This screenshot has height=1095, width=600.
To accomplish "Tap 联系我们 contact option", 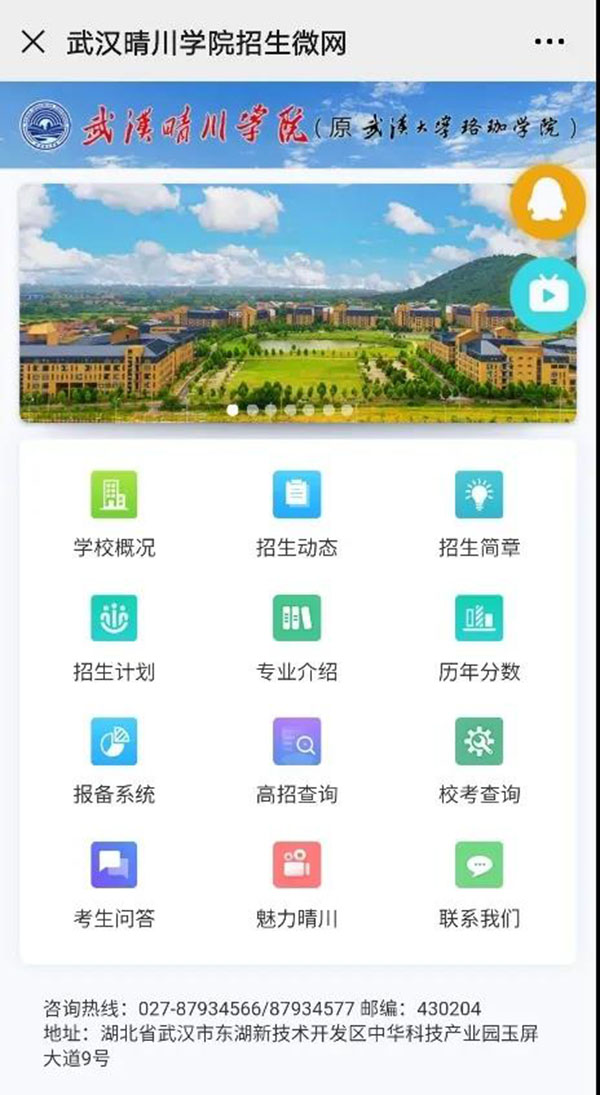I will coord(479,884).
